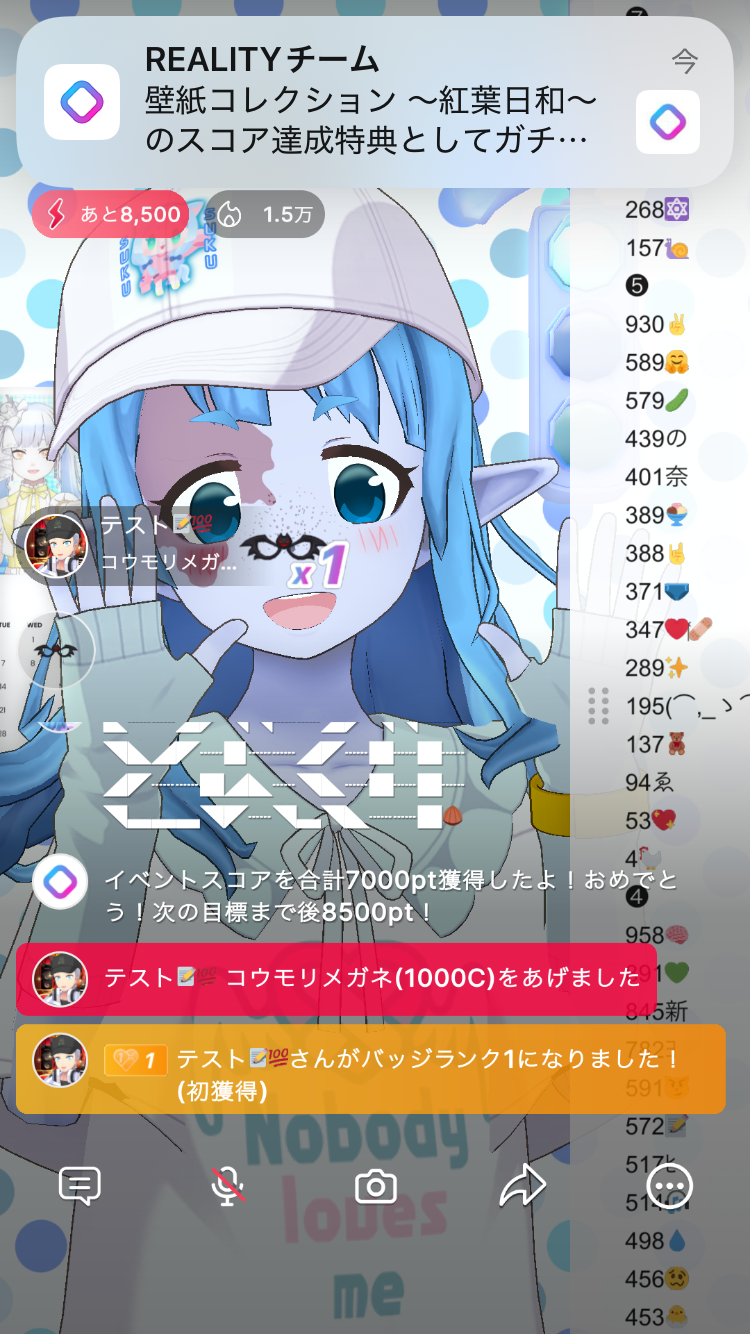Image resolution: width=750 pixels, height=1334 pixels.
Task: Open the バッジランク1 badge notification
Action: (x=370, y=1069)
